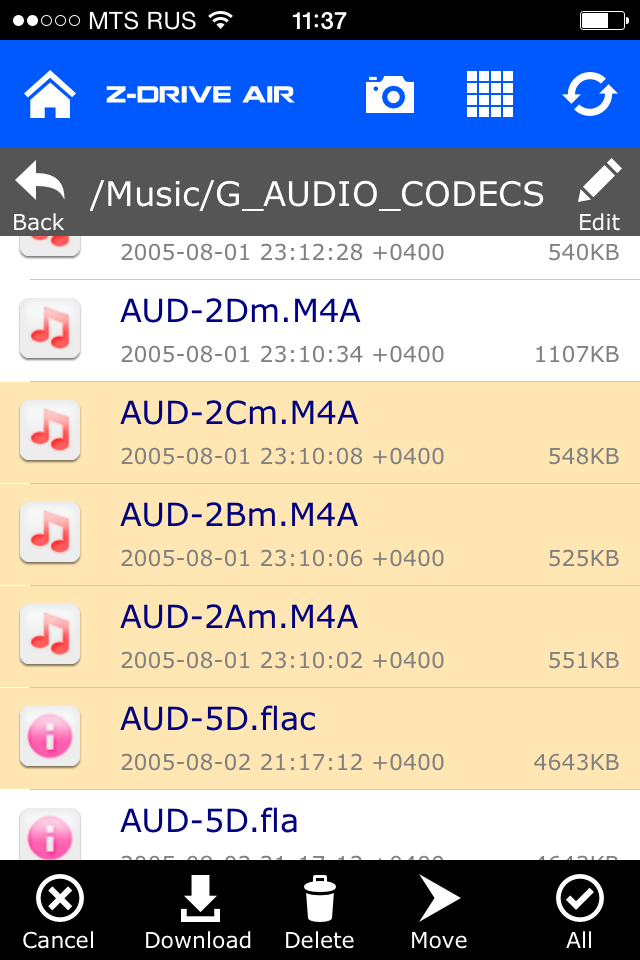Delete the selected files
This screenshot has height=960, width=640.
click(319, 910)
